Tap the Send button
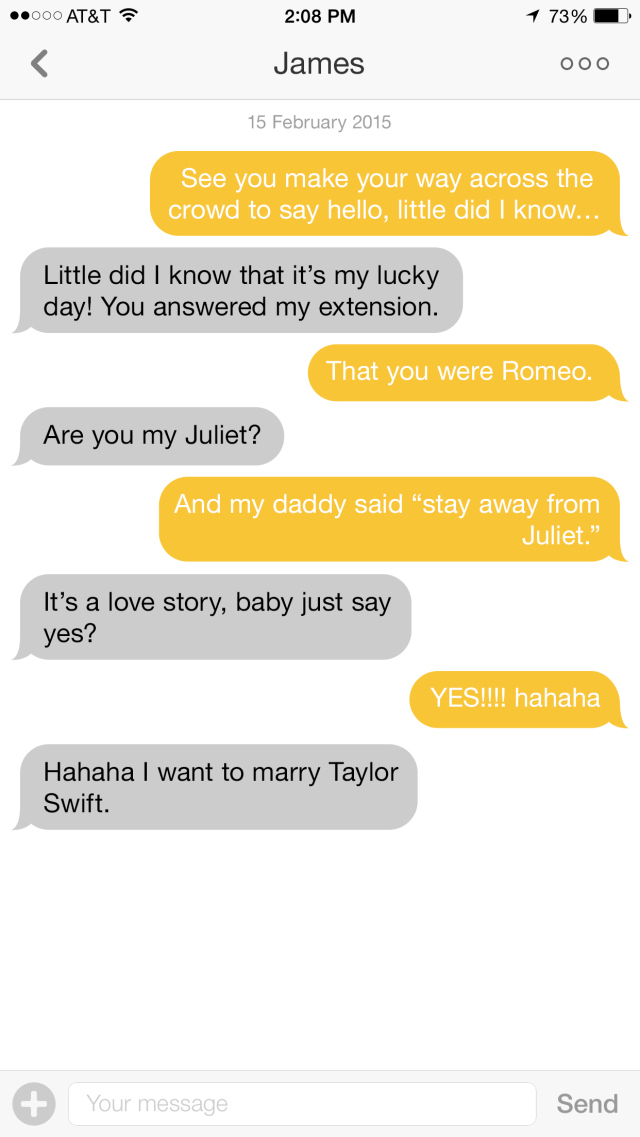Viewport: 640px width, 1137px height. click(587, 1104)
